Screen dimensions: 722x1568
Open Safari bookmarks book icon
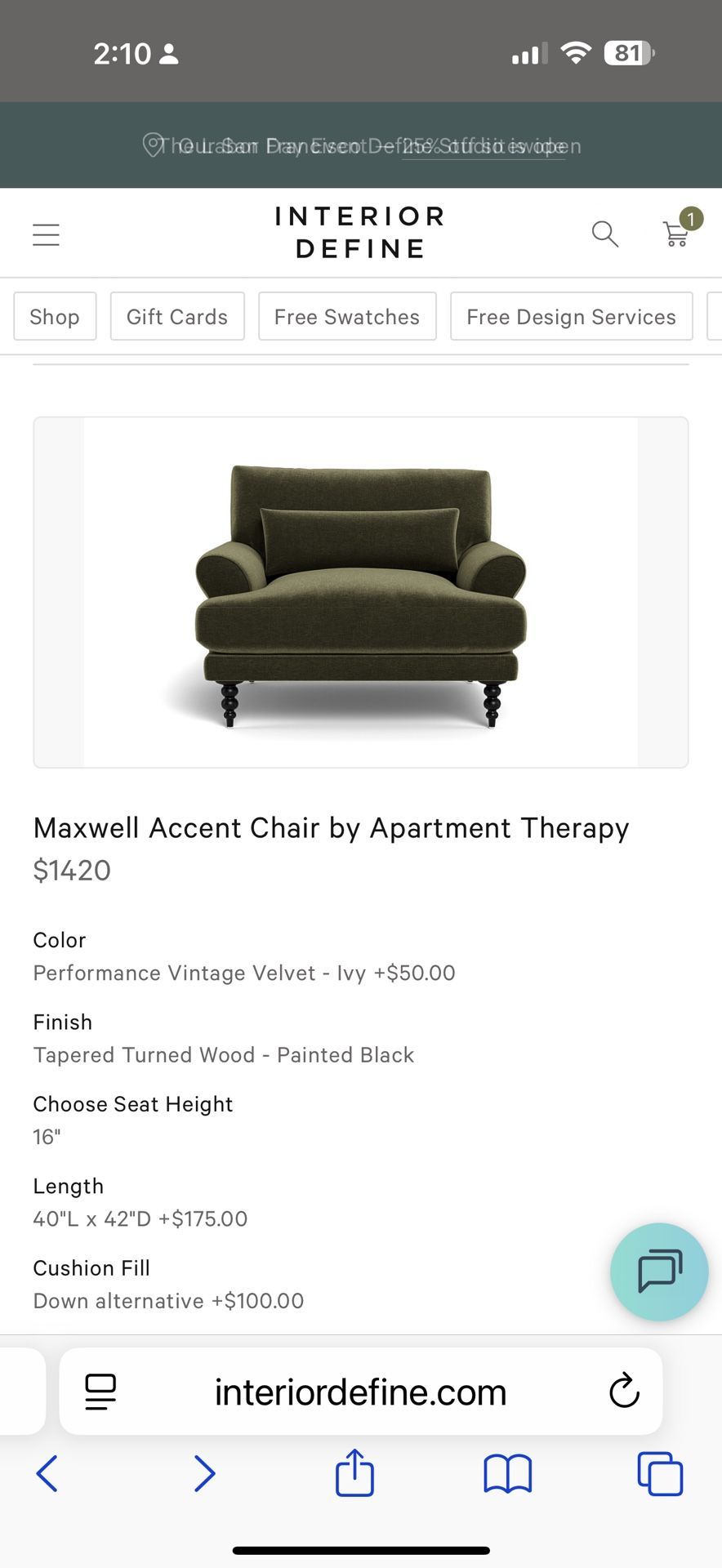[x=506, y=1473]
